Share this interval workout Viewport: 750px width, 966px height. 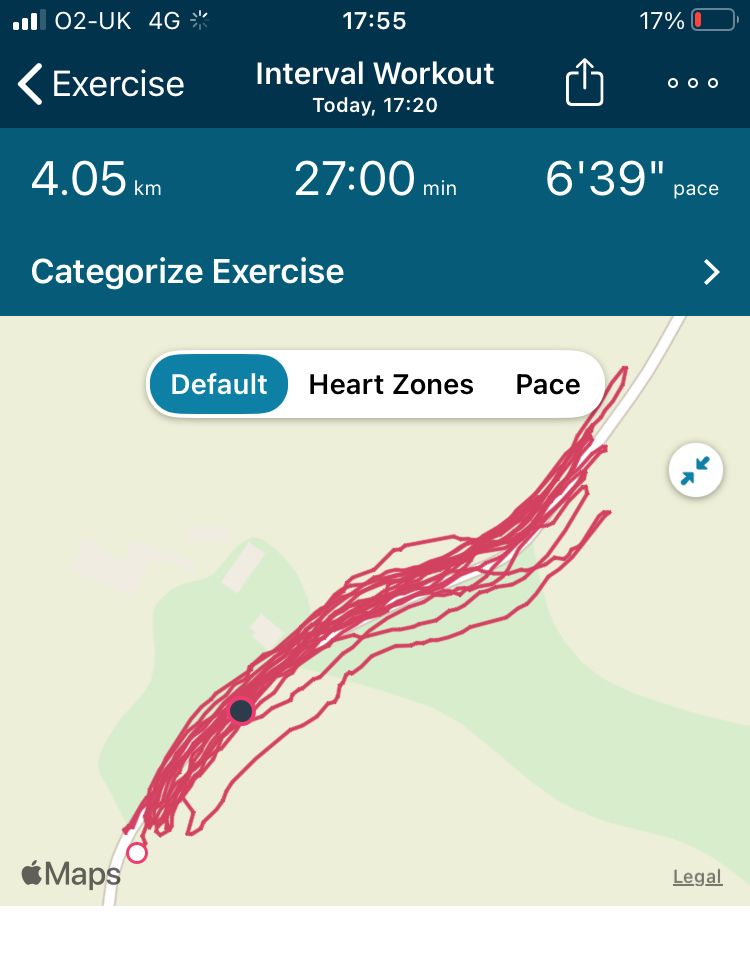[x=585, y=83]
